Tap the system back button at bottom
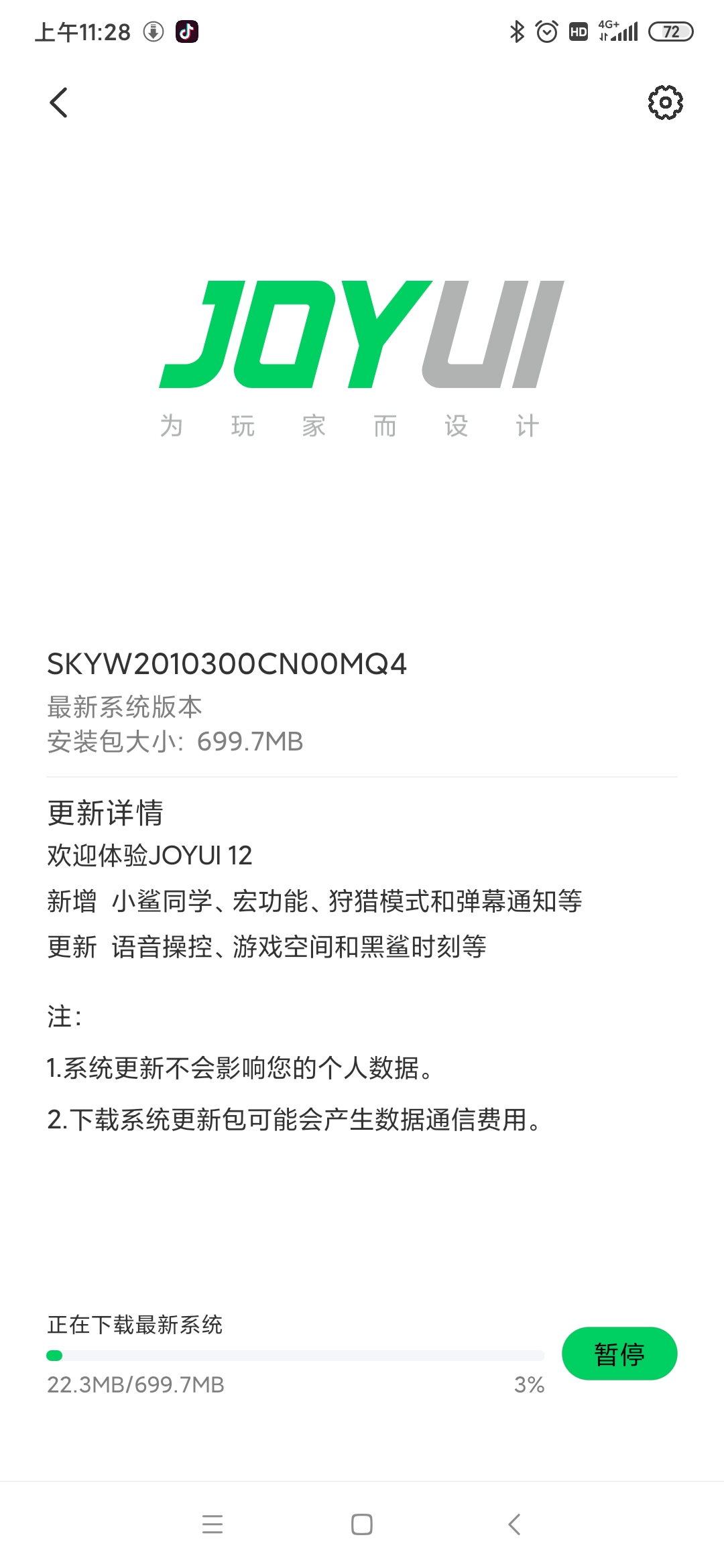The image size is (724, 1568). click(x=514, y=1524)
